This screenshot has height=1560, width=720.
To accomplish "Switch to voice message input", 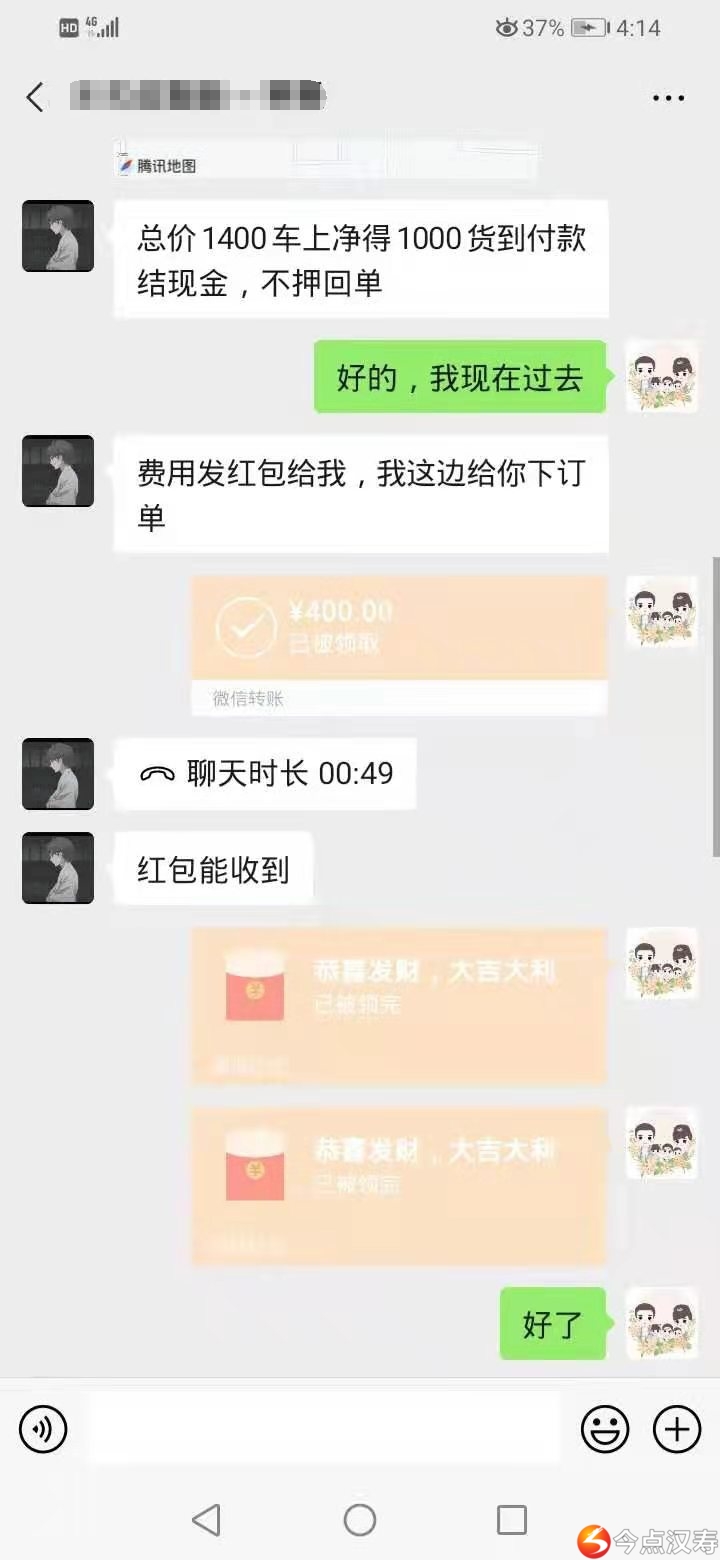I will tap(43, 1429).
